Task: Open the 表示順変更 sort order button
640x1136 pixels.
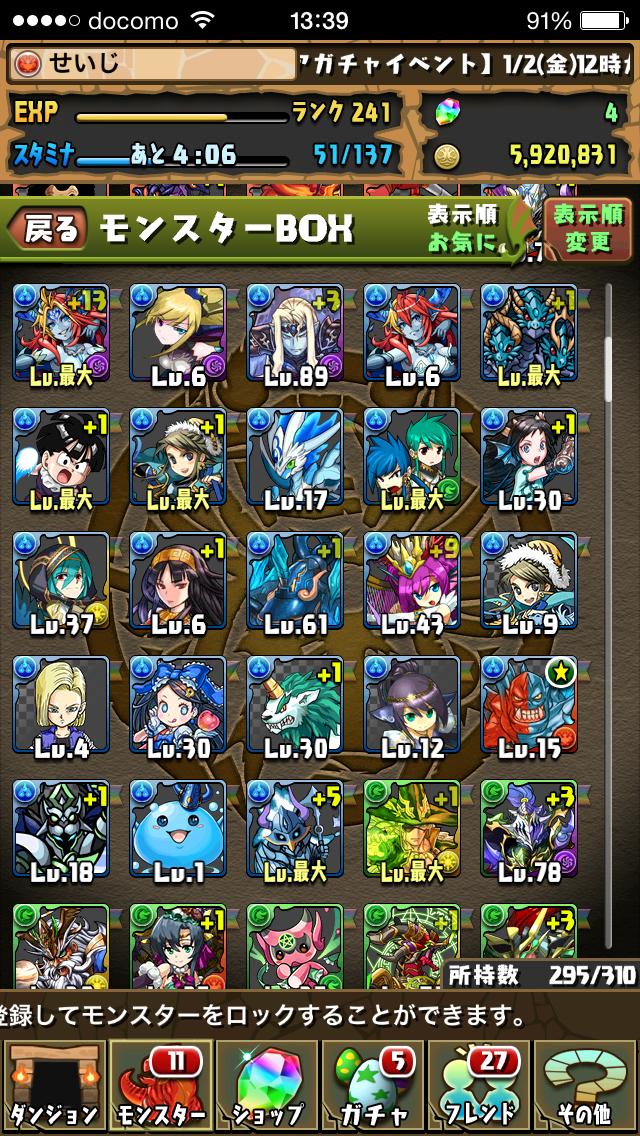Action: (589, 228)
